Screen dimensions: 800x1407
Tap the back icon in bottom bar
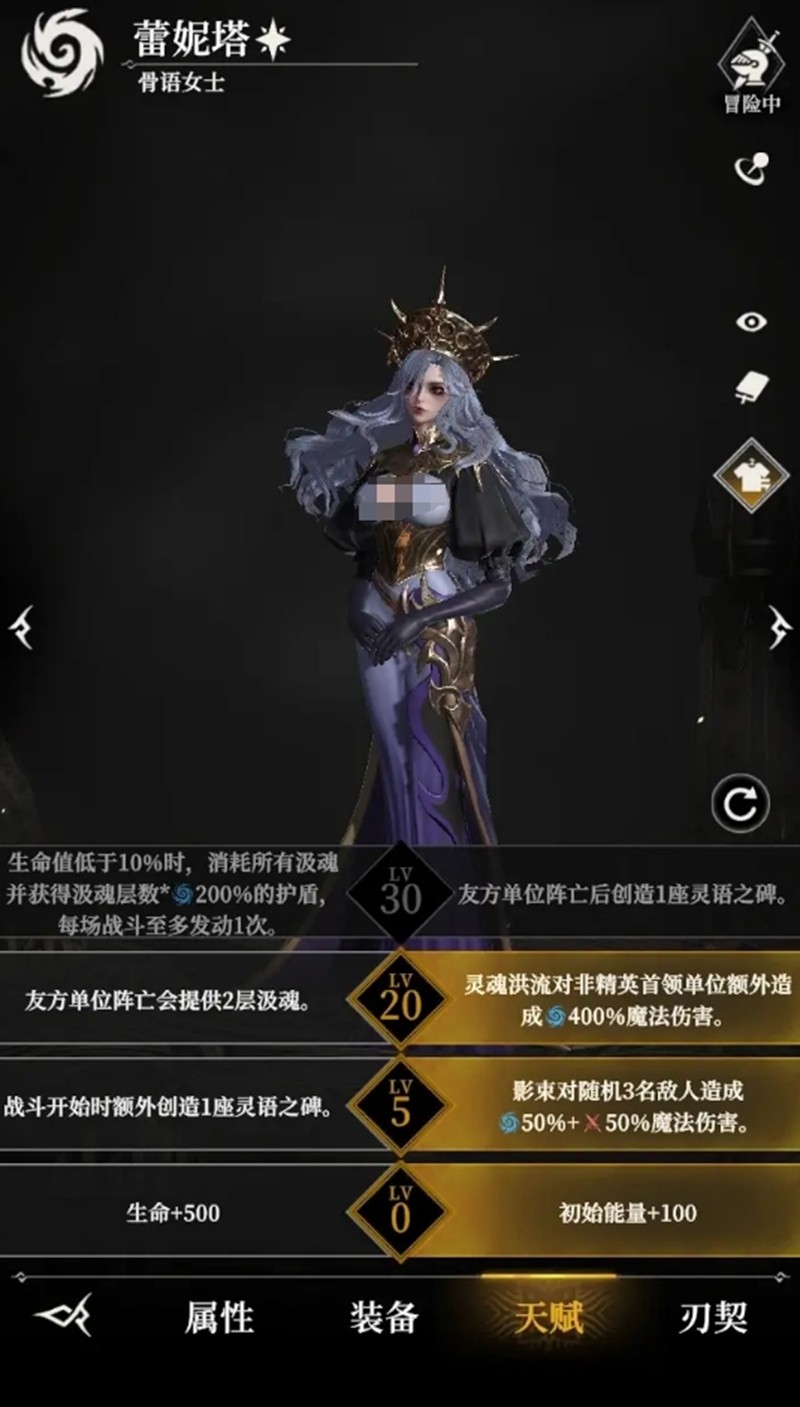(63, 1317)
